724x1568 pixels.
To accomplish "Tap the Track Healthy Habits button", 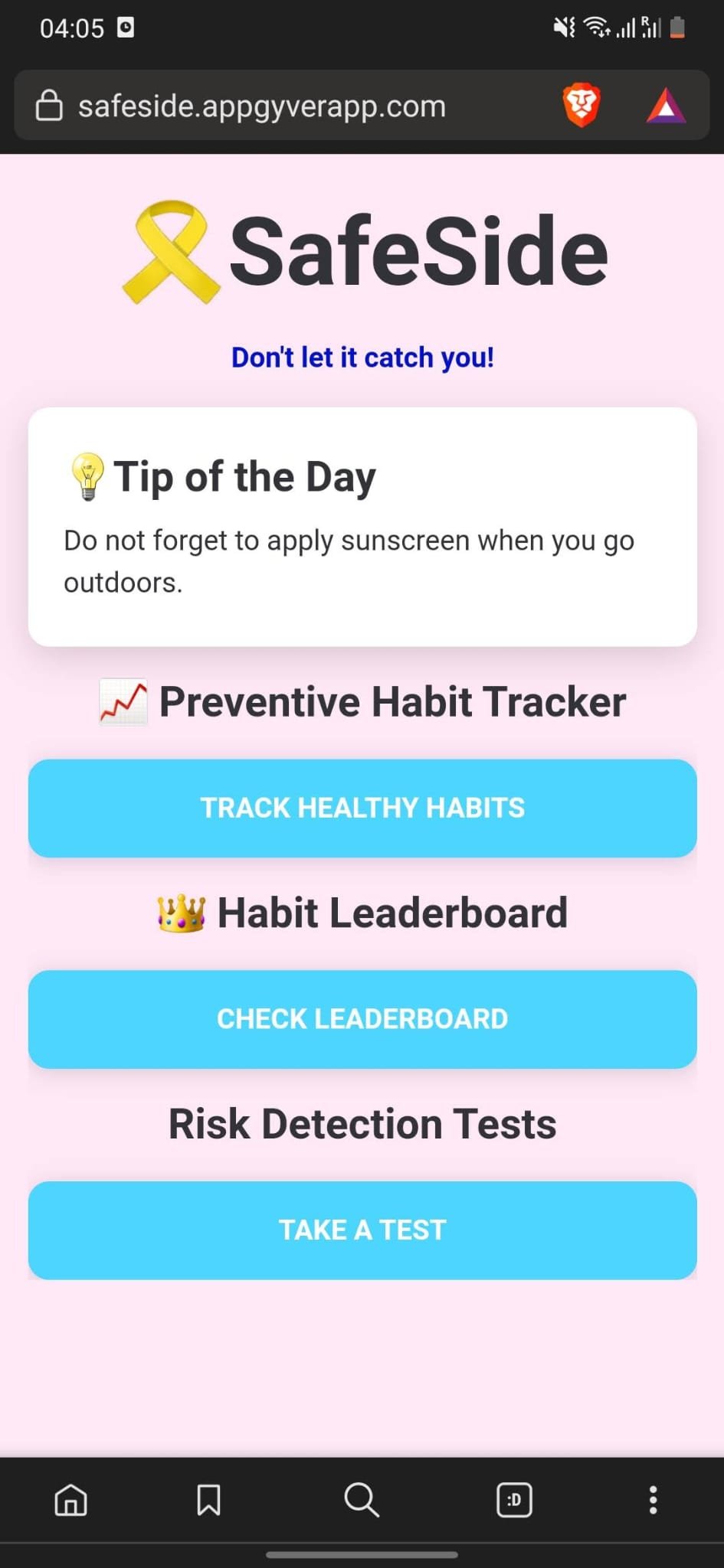I will coord(362,808).
